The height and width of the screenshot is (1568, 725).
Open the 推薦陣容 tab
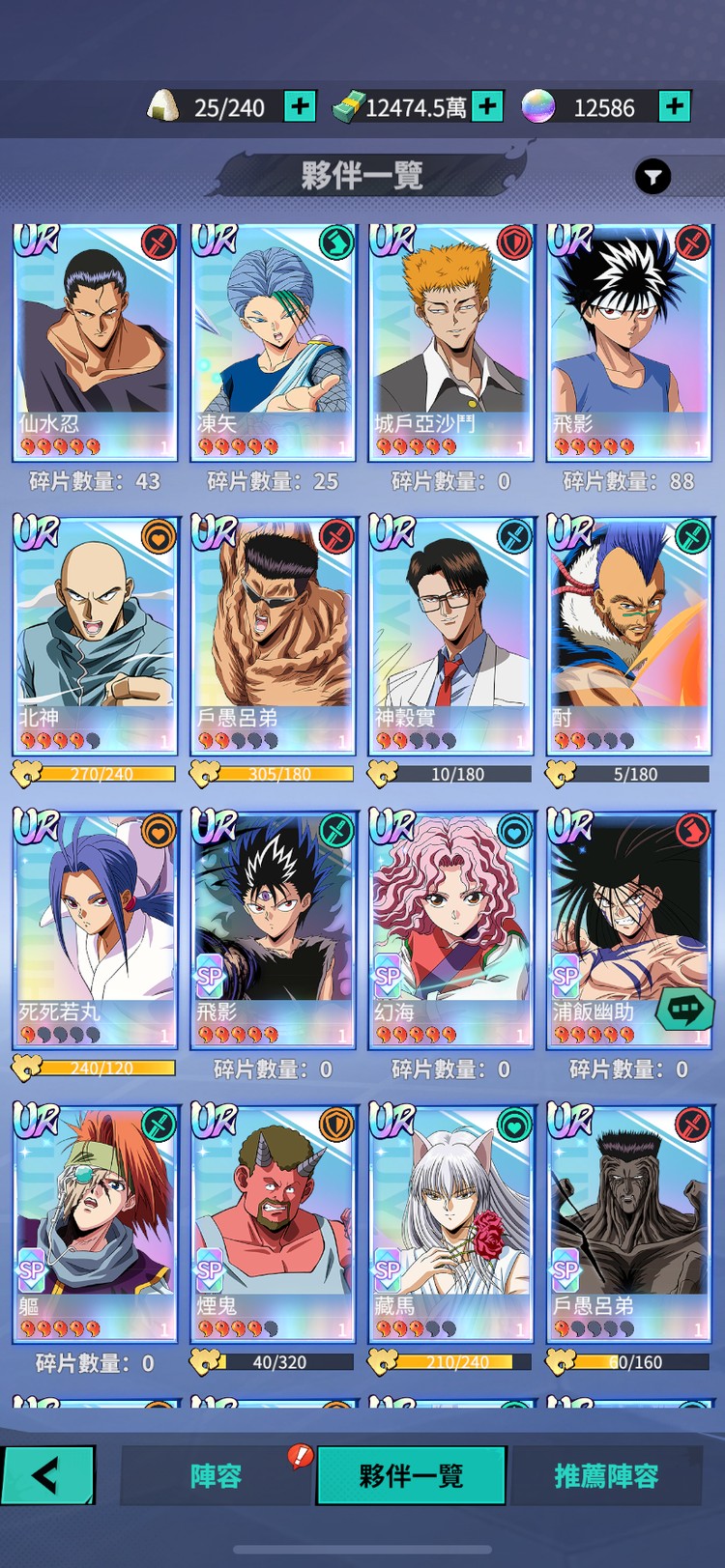tap(606, 1475)
